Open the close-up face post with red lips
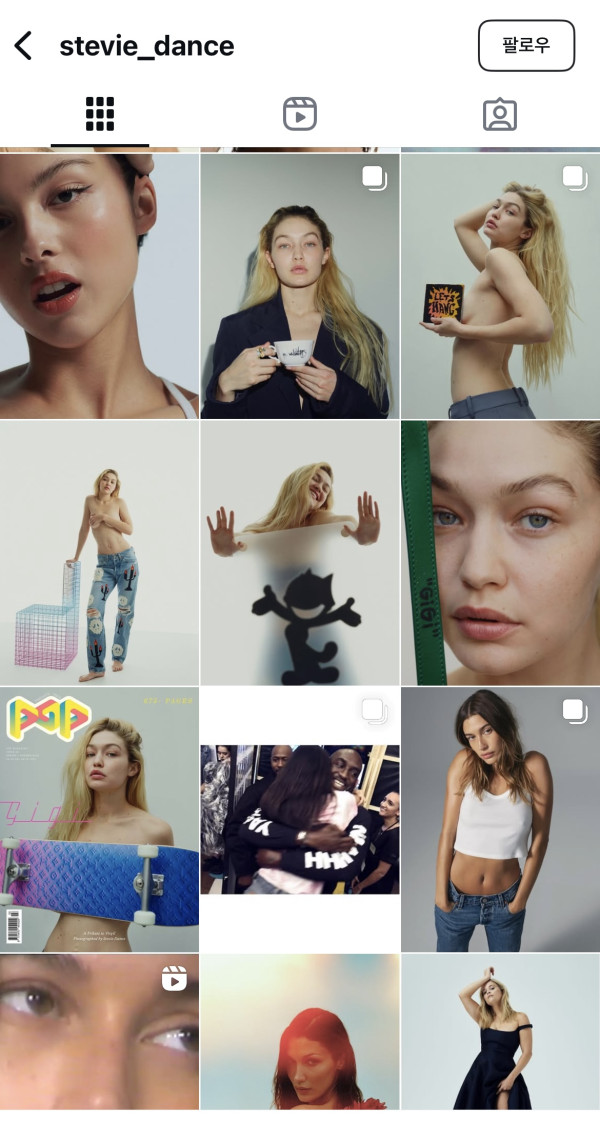Image resolution: width=600 pixels, height=1122 pixels. 99,286
